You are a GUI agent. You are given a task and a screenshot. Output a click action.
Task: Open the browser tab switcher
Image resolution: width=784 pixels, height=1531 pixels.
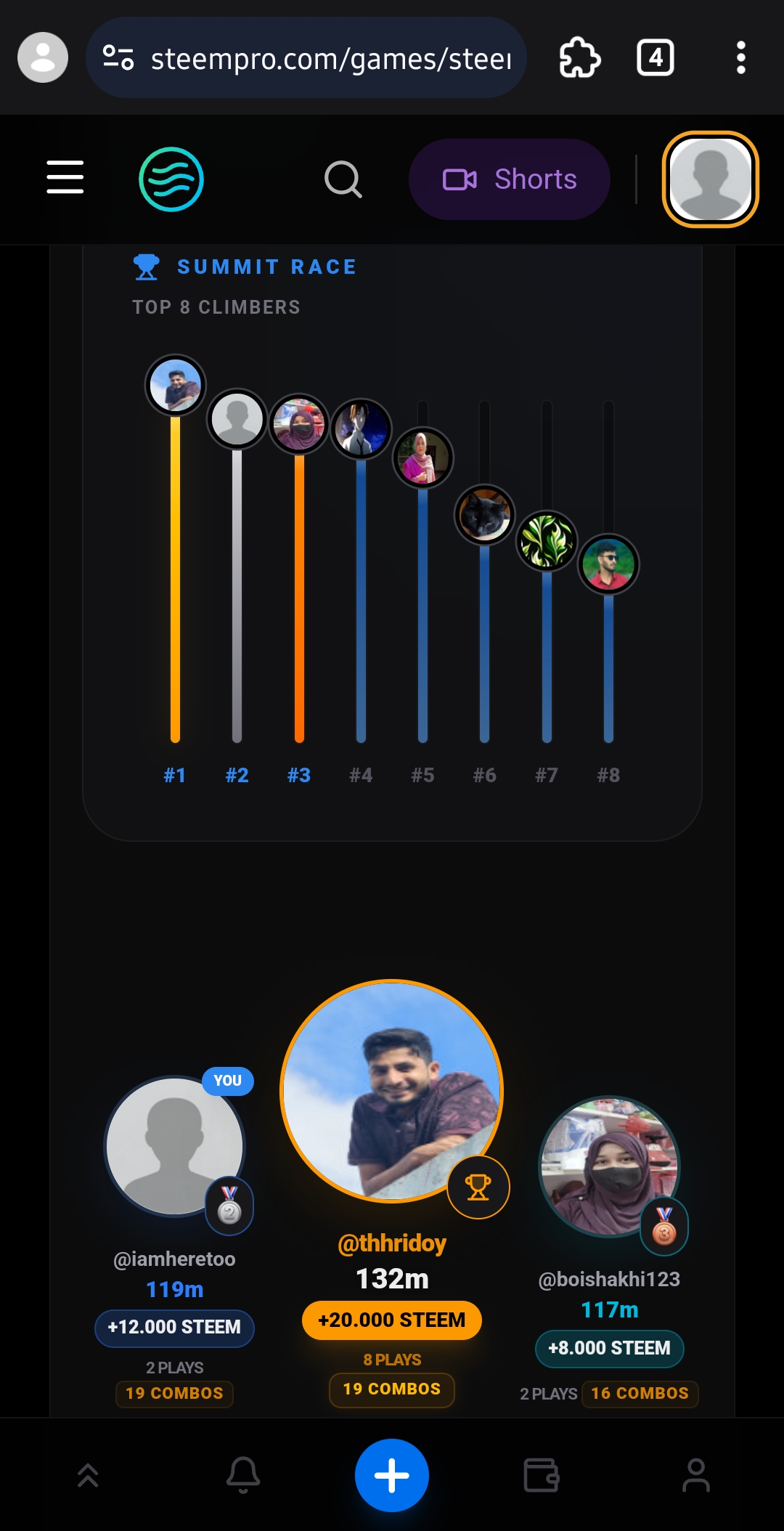click(656, 57)
